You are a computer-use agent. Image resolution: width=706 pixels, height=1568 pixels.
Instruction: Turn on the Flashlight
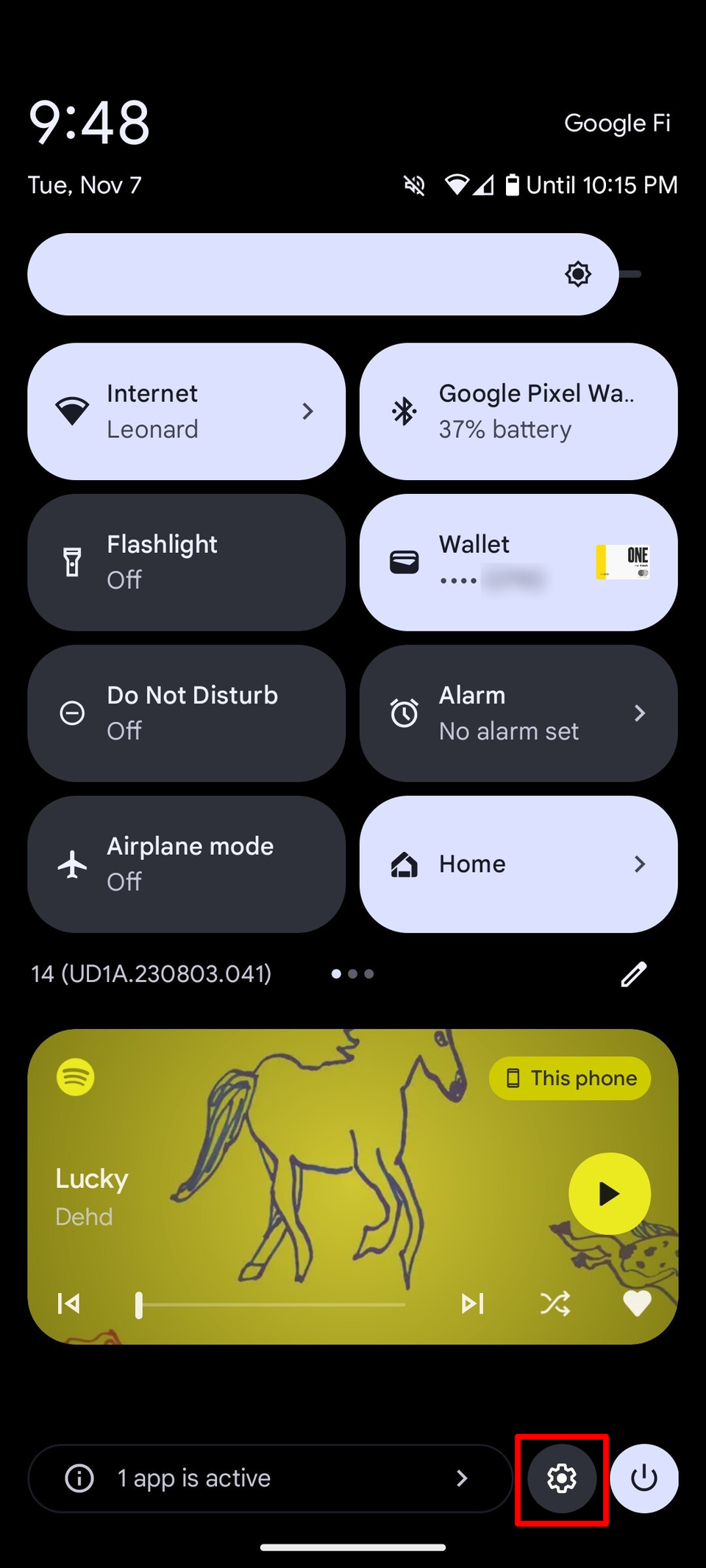[x=186, y=561]
